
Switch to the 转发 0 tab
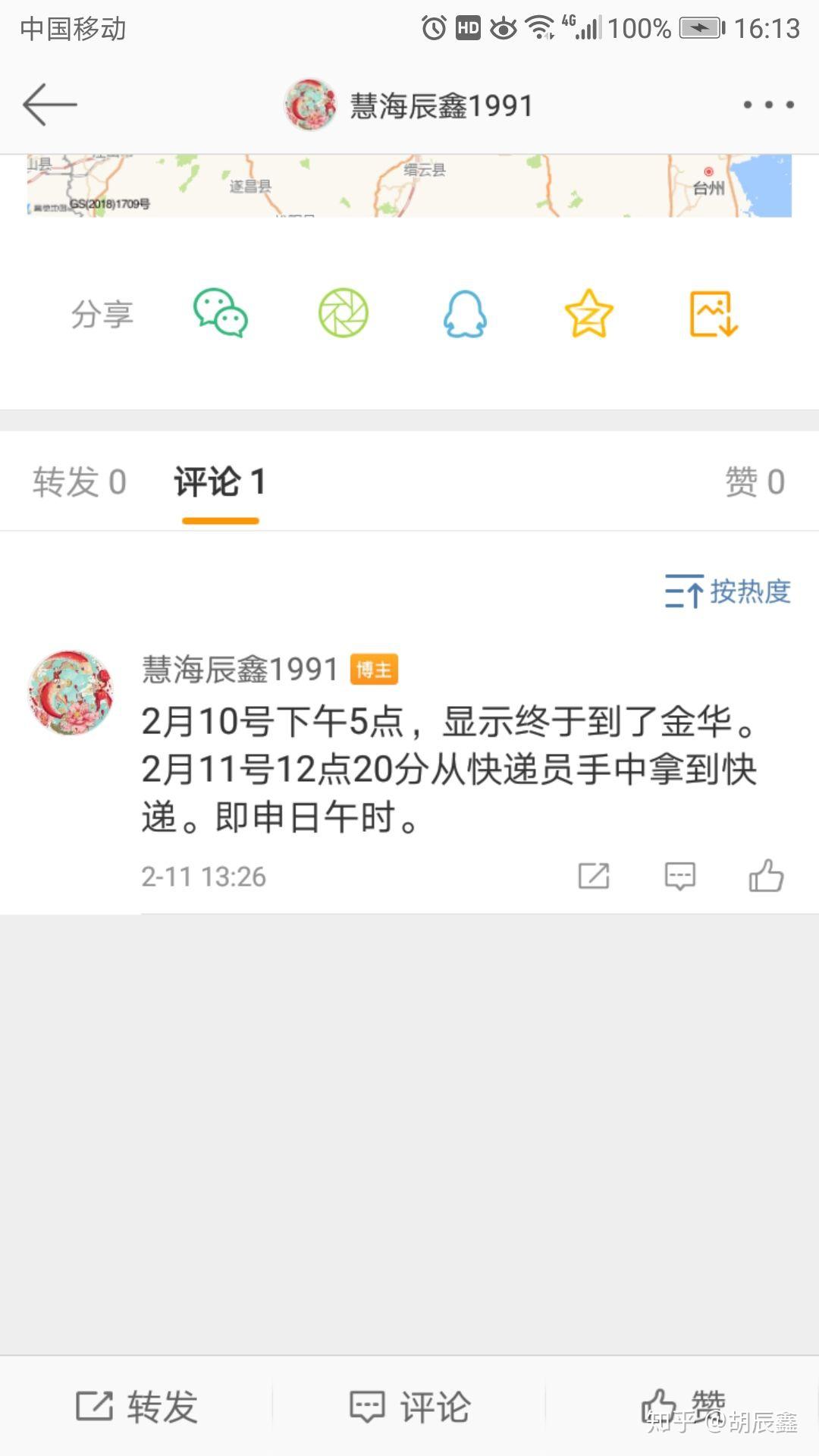(x=80, y=482)
